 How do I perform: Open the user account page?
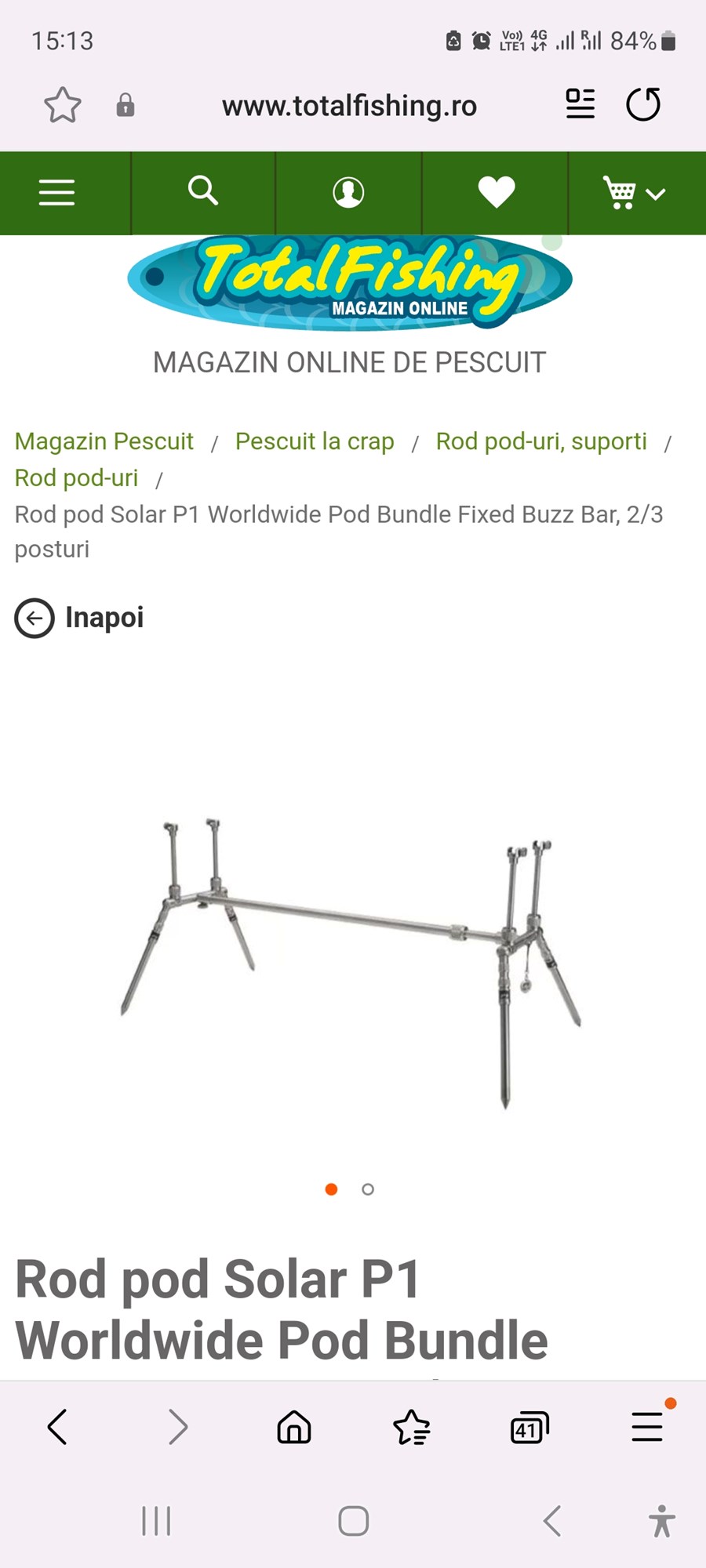tap(348, 193)
